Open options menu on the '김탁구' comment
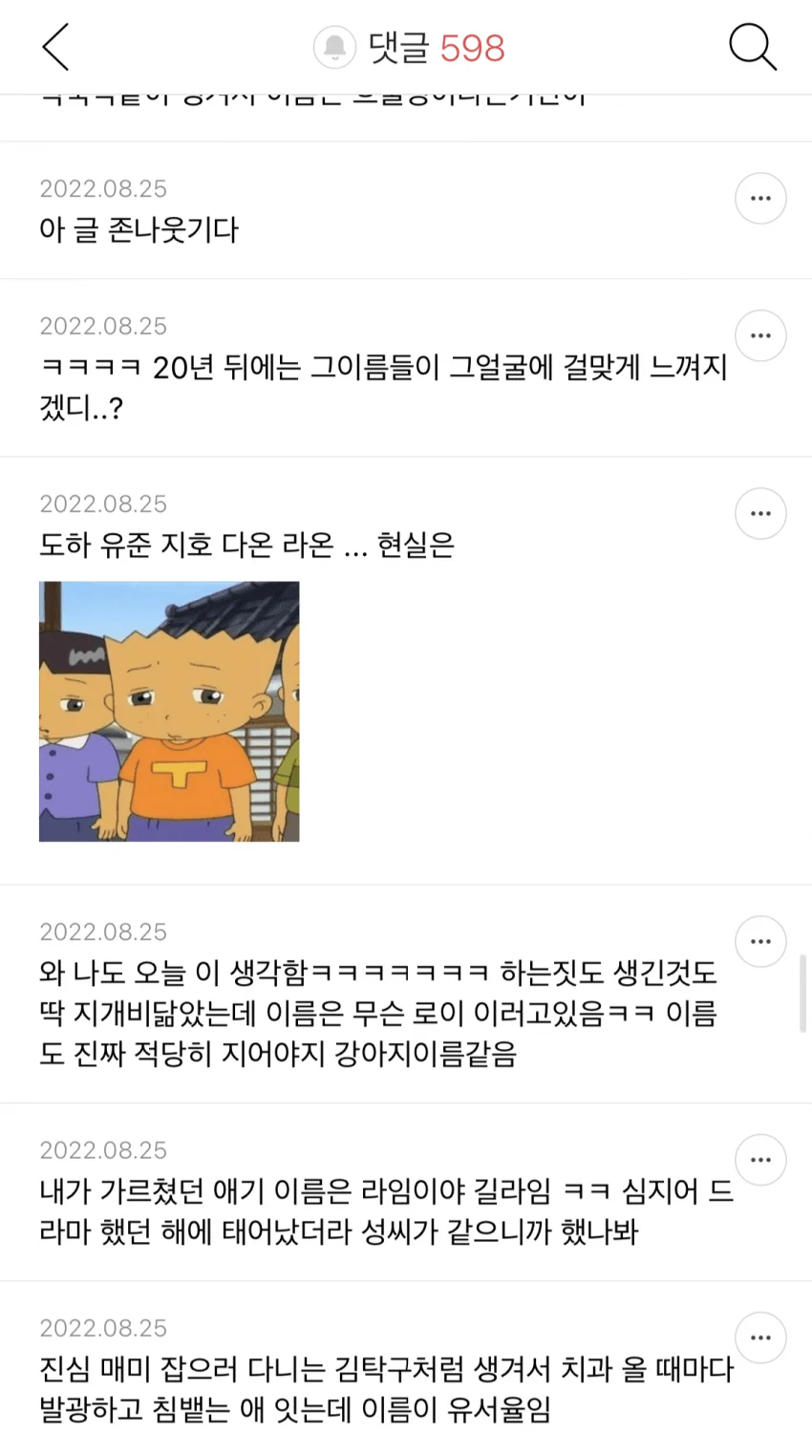The image size is (812, 1456). click(760, 1338)
